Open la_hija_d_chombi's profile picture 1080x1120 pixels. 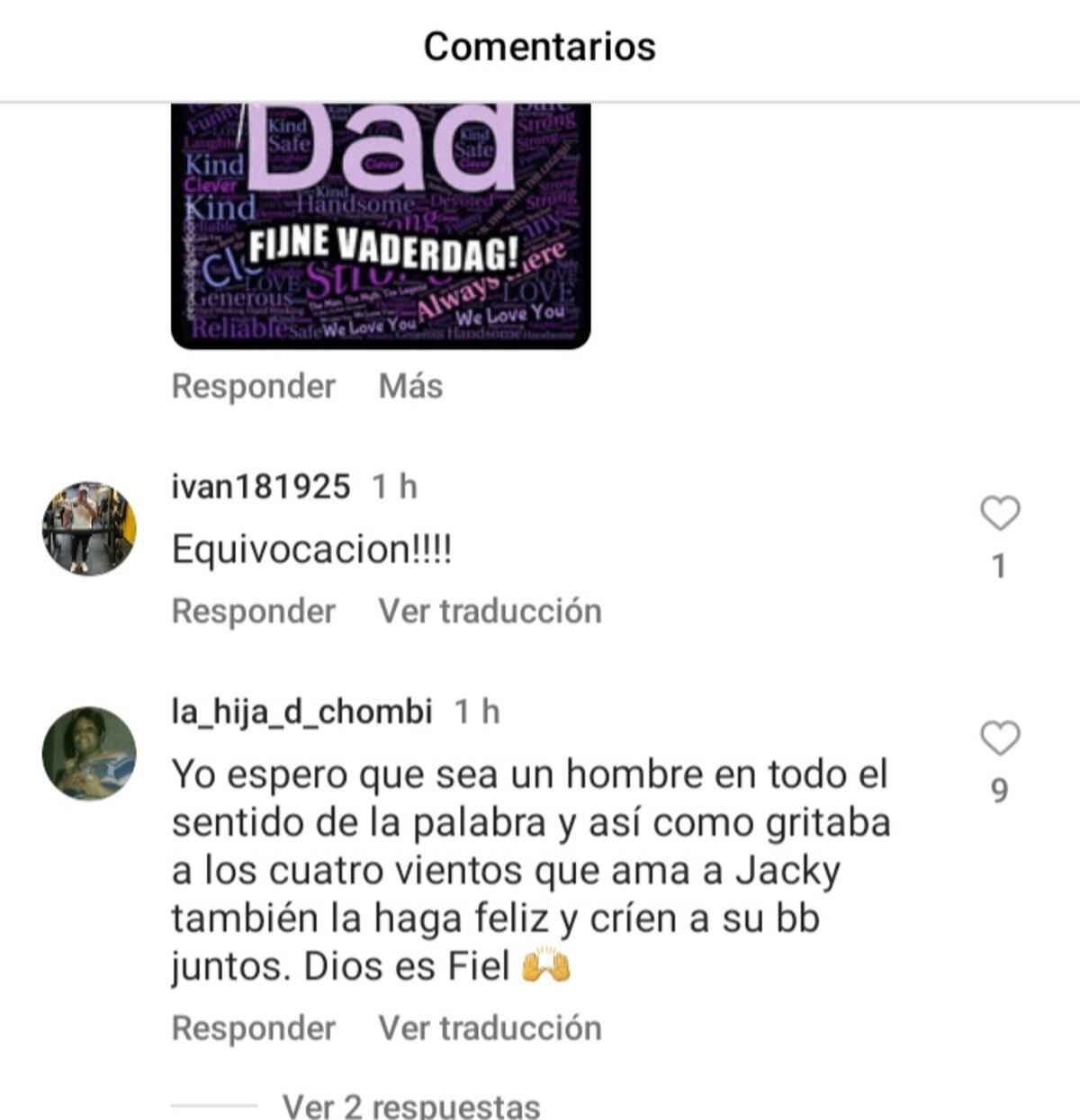pyautogui.click(x=89, y=753)
